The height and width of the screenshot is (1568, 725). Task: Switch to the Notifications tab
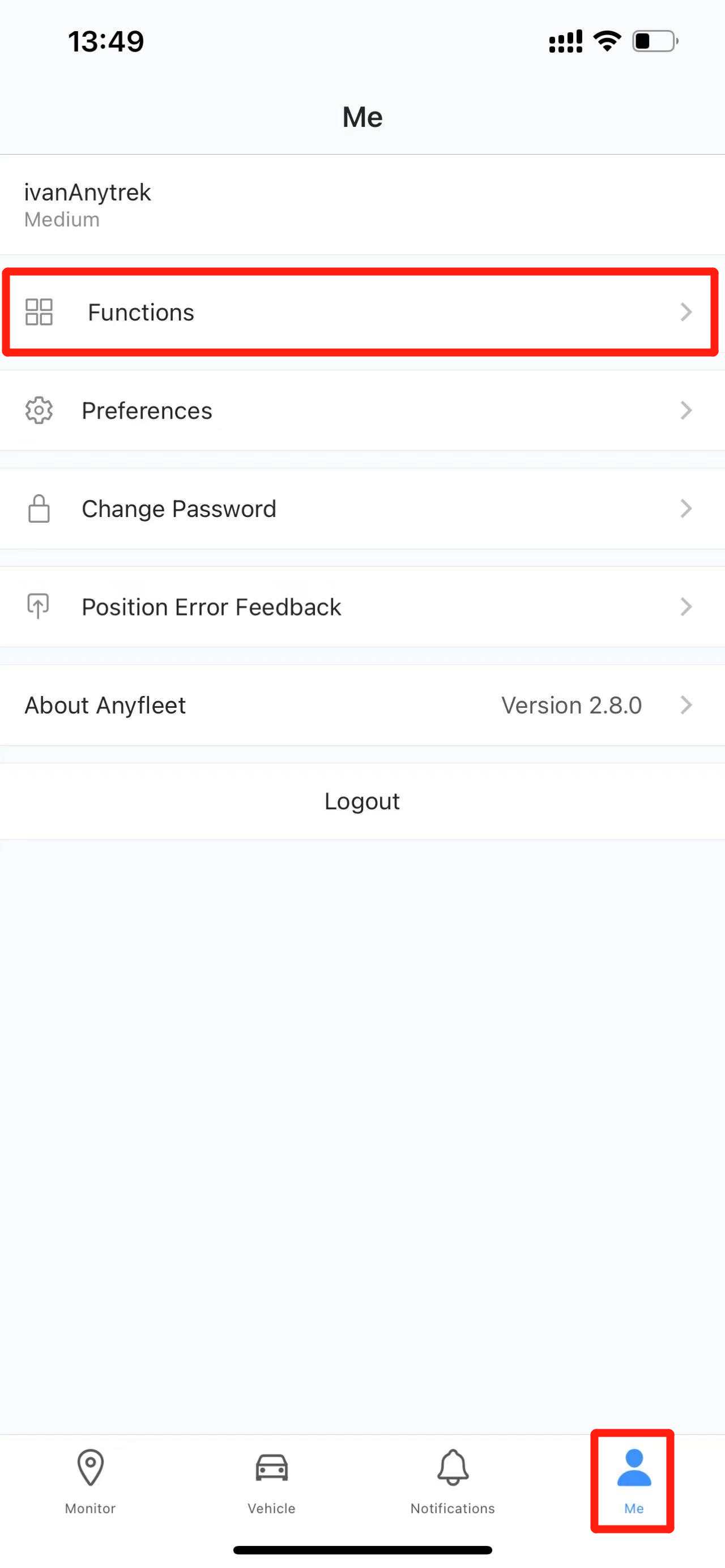(453, 1480)
